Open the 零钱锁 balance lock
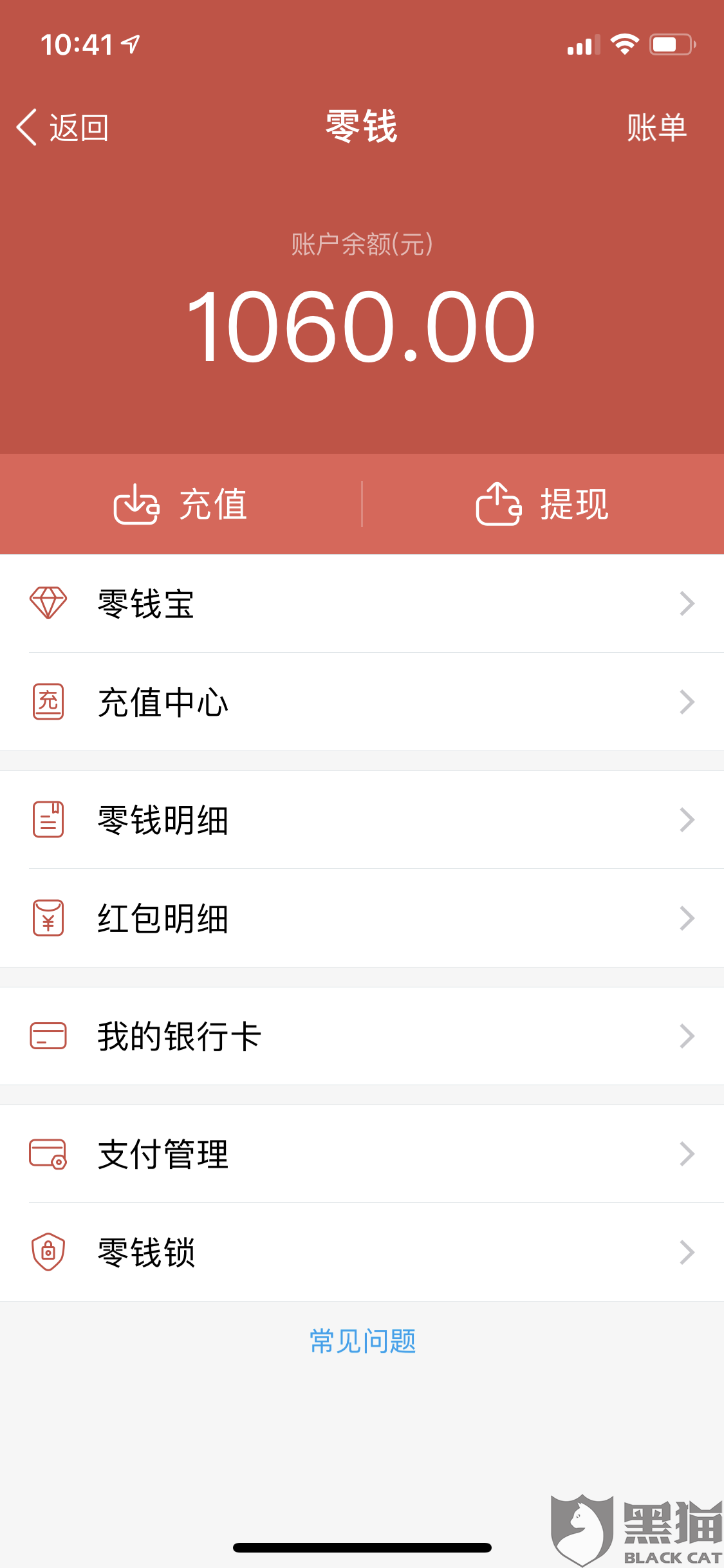The width and height of the screenshot is (724, 1568). click(362, 1252)
